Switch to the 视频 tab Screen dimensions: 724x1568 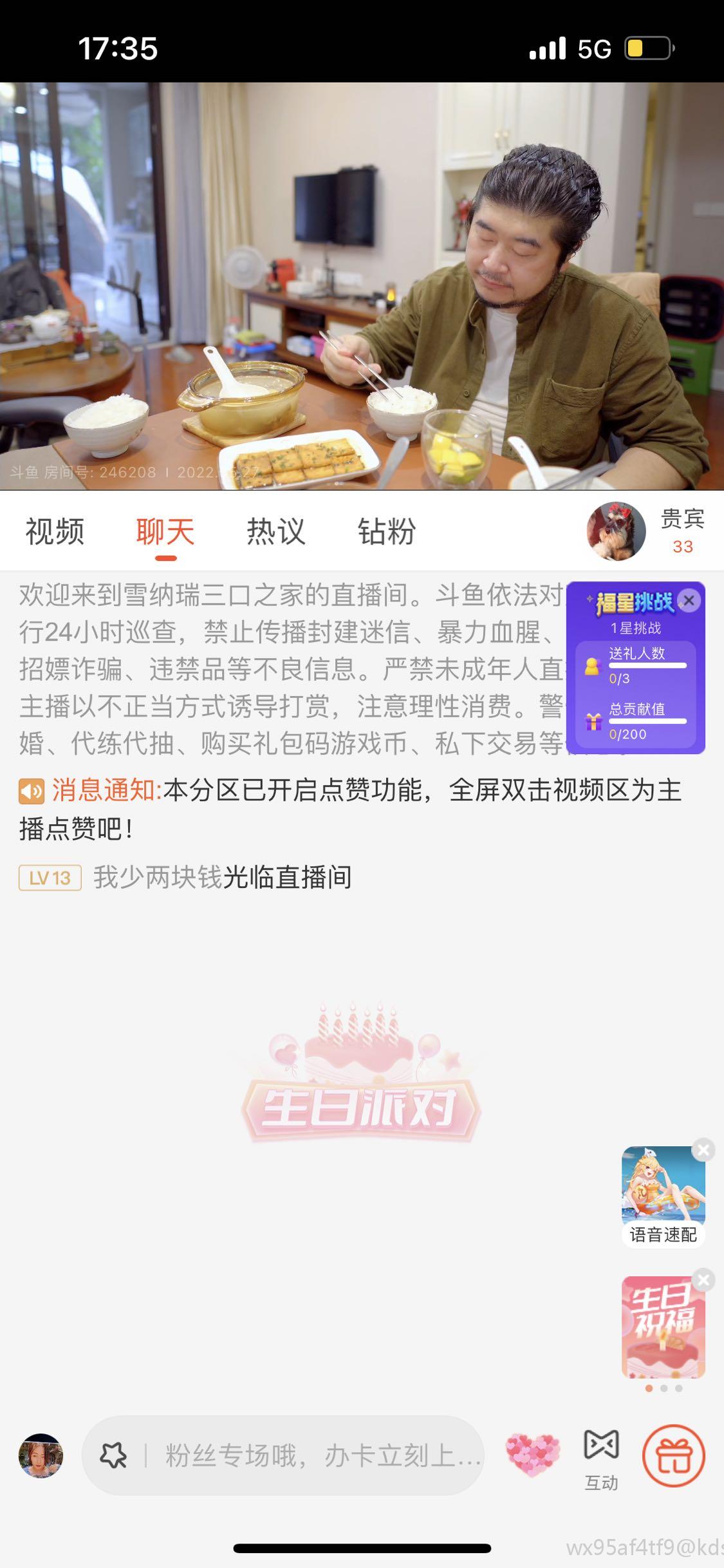click(55, 533)
